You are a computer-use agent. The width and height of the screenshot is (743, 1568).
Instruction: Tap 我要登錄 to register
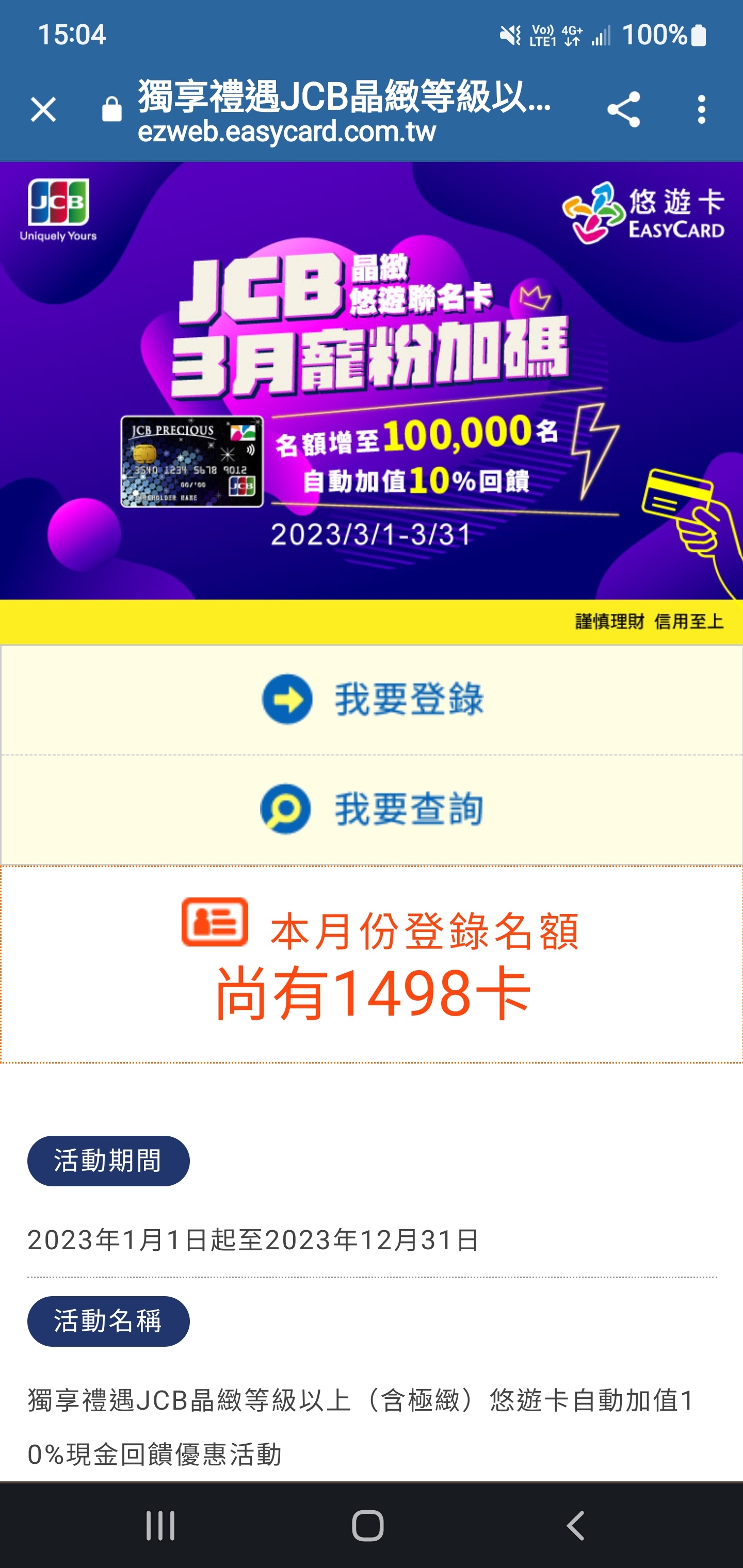point(372,699)
